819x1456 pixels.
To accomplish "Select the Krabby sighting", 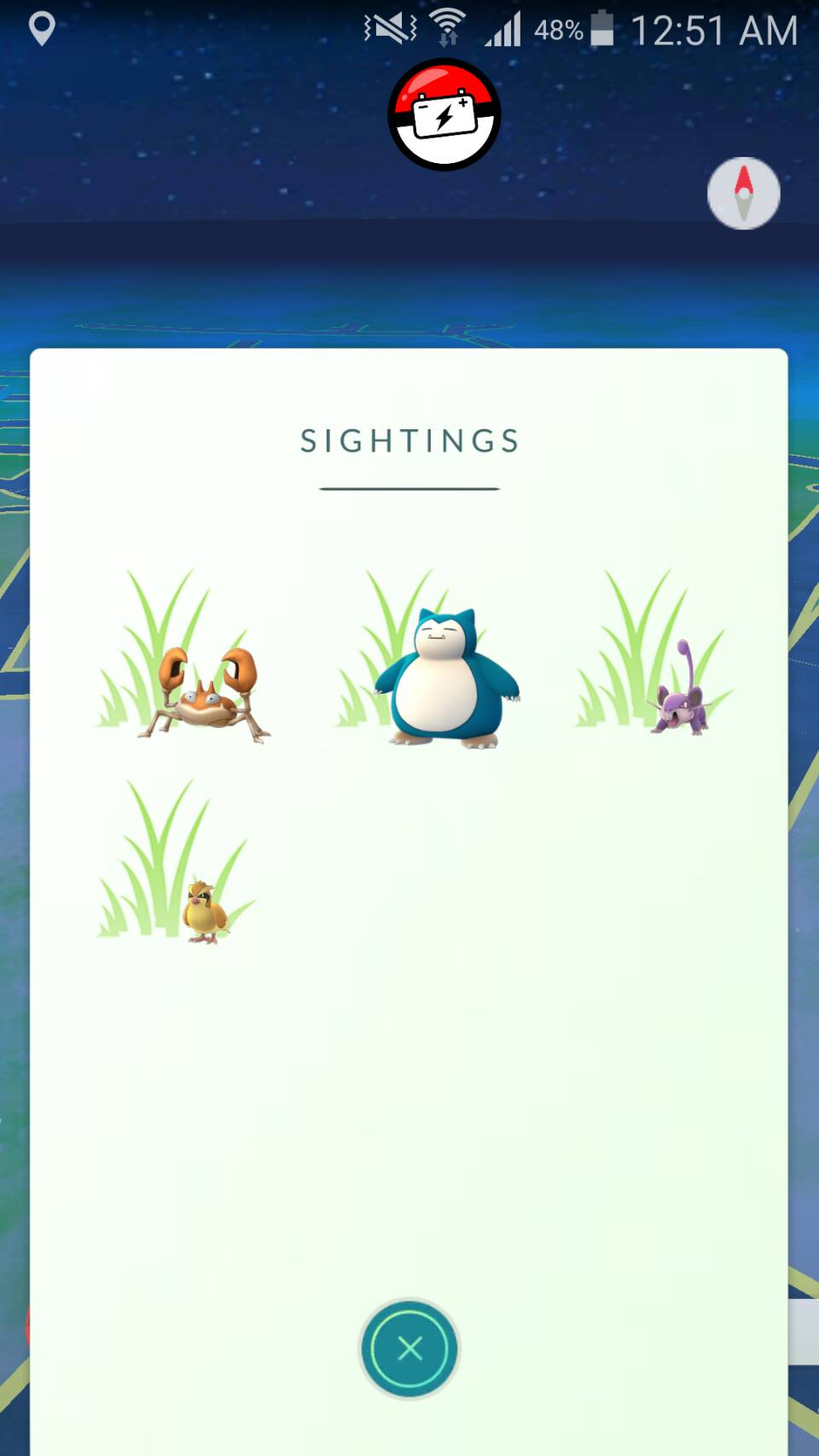I will click(205, 693).
